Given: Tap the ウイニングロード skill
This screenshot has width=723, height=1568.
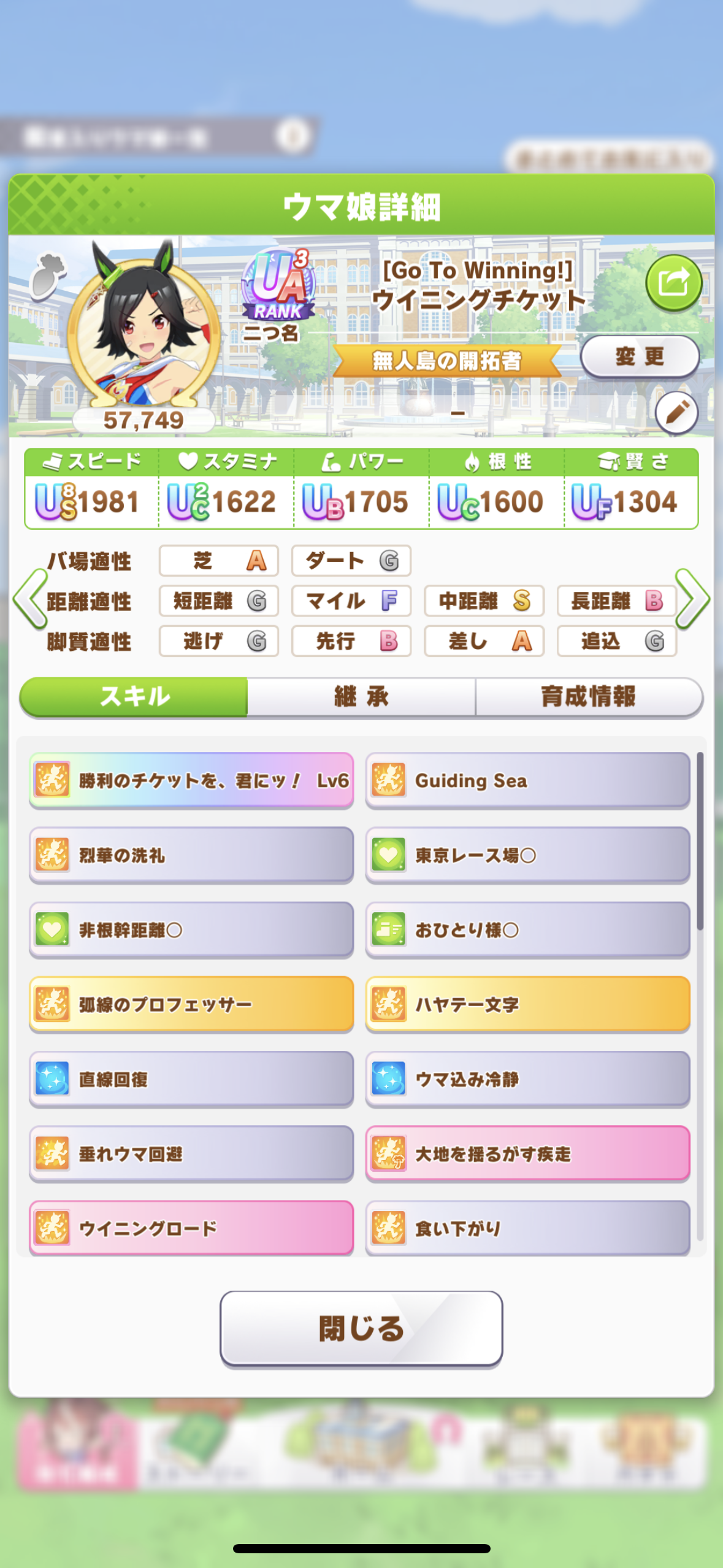Looking at the screenshot, I should click(191, 1228).
